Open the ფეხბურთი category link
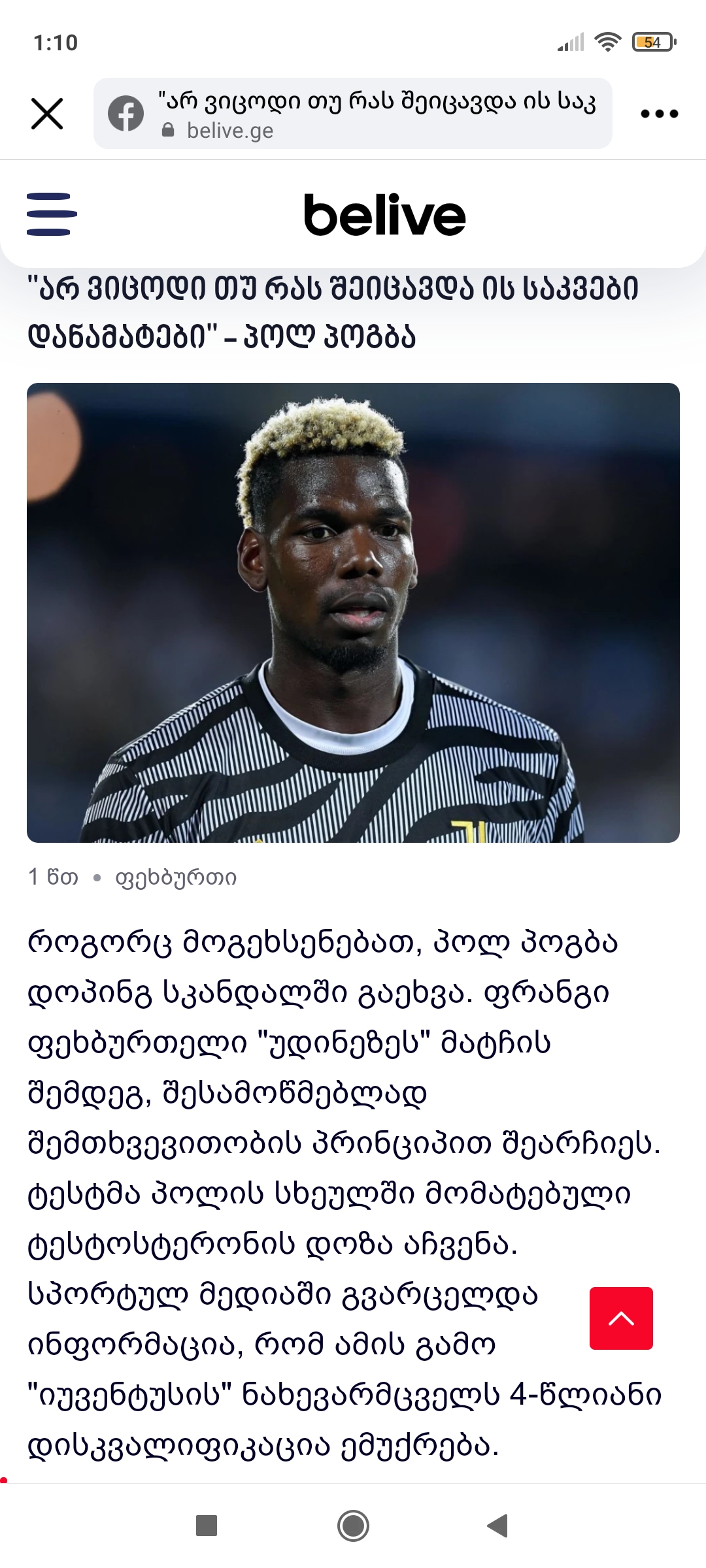 point(176,877)
